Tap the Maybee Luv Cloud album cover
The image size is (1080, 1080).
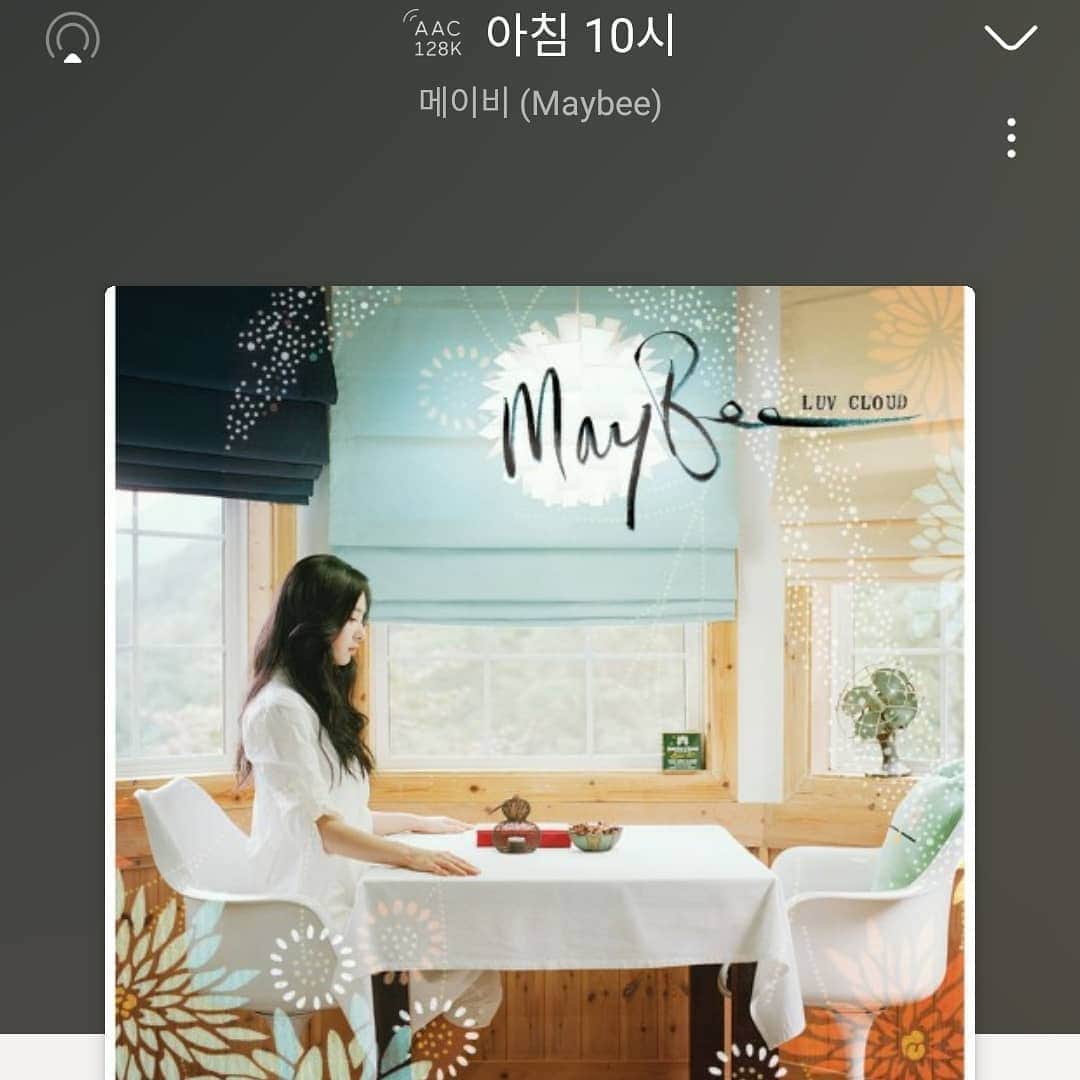[x=540, y=680]
